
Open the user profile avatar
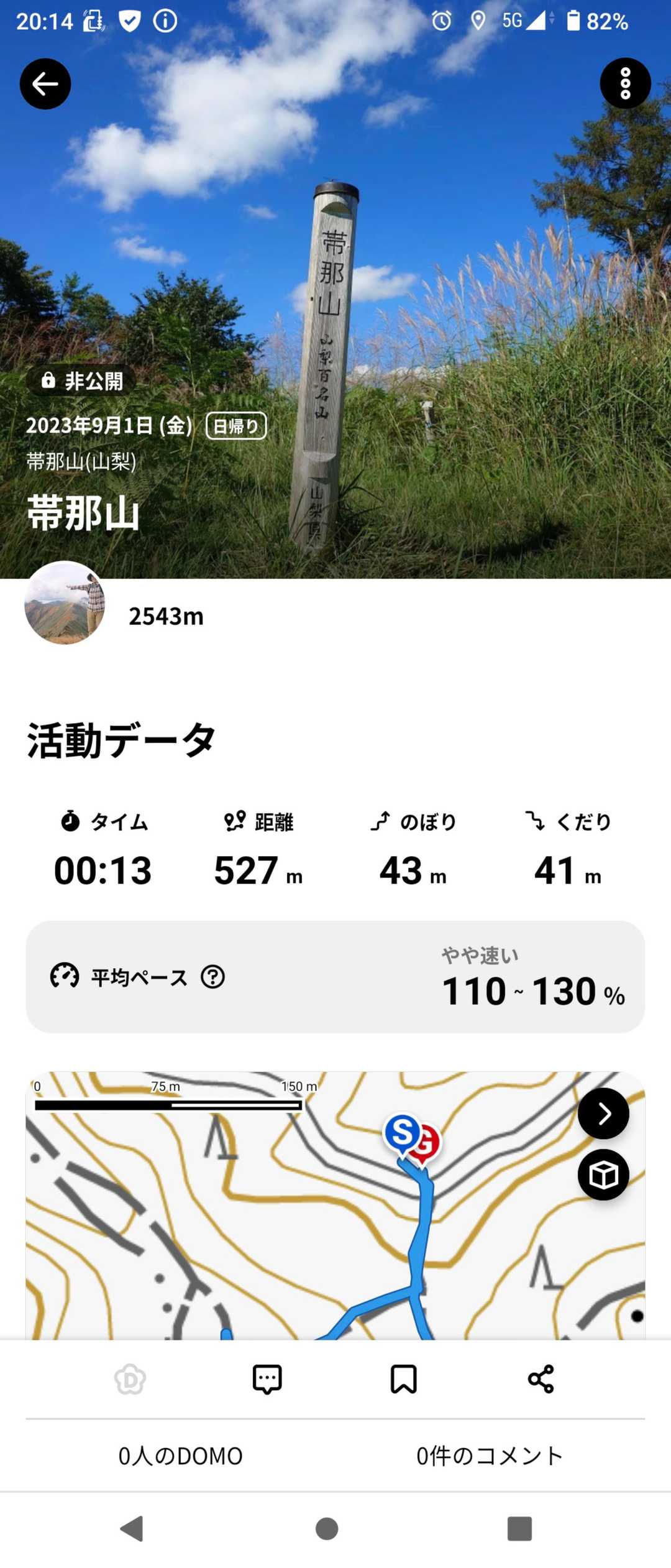pyautogui.click(x=65, y=603)
